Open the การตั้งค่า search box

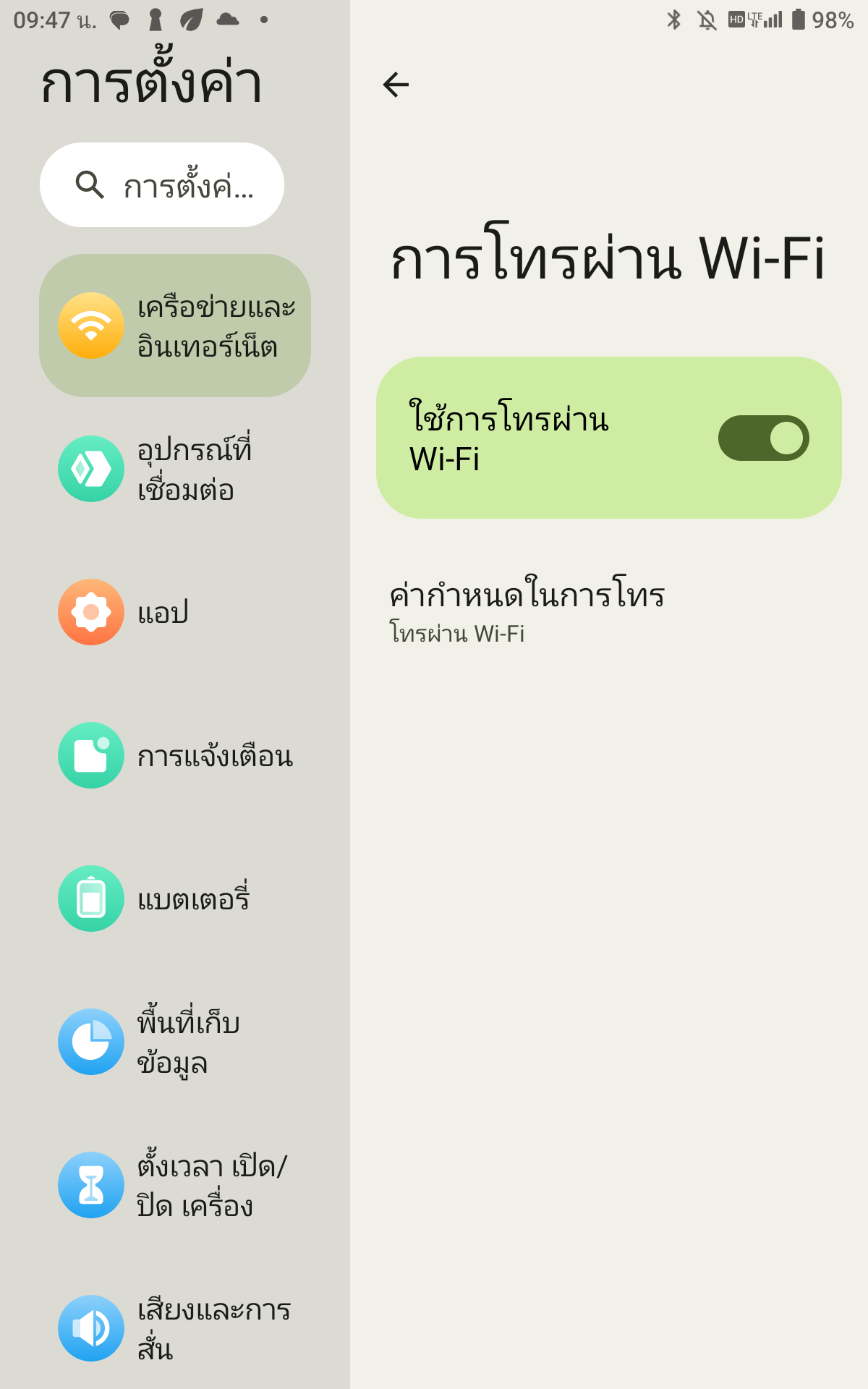tap(162, 185)
